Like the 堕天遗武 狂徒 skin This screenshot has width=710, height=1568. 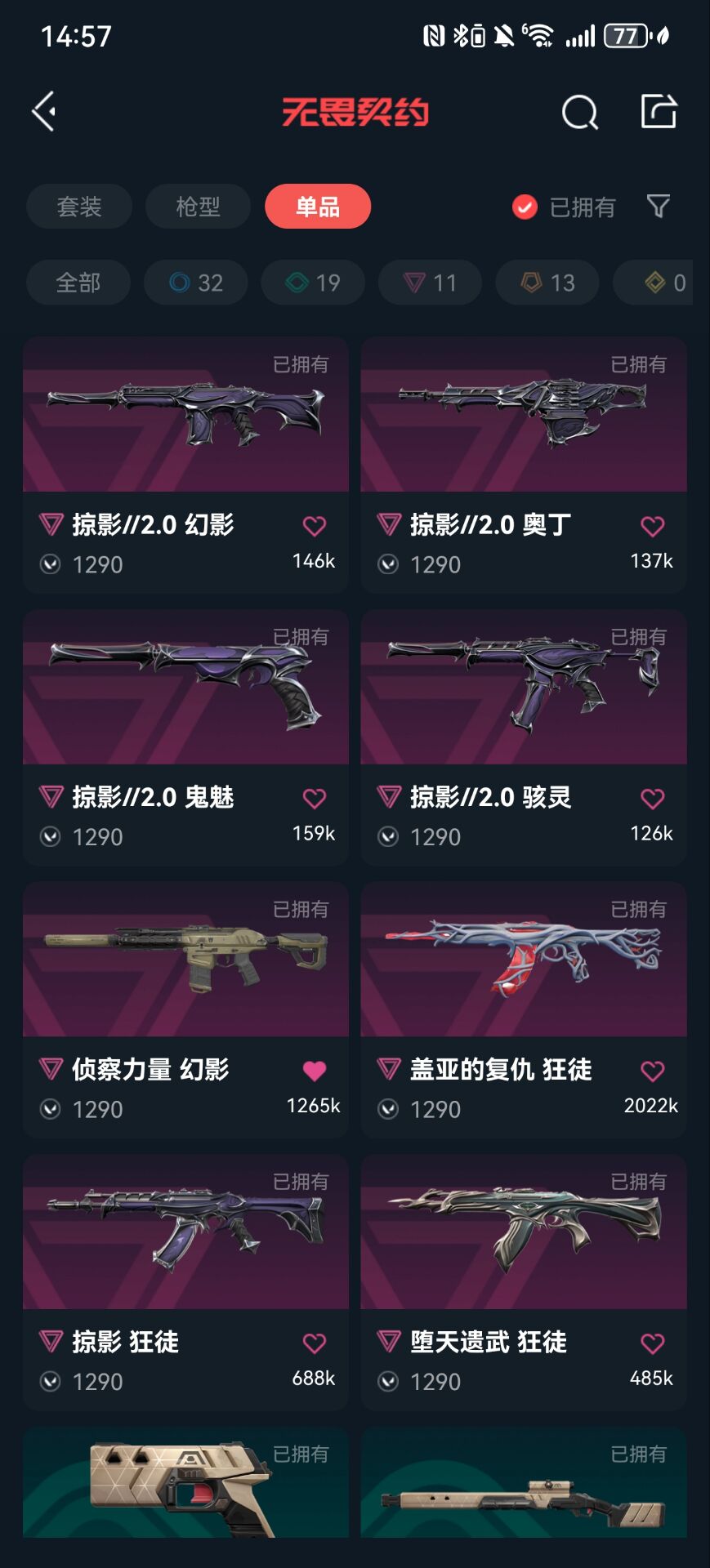652,1343
